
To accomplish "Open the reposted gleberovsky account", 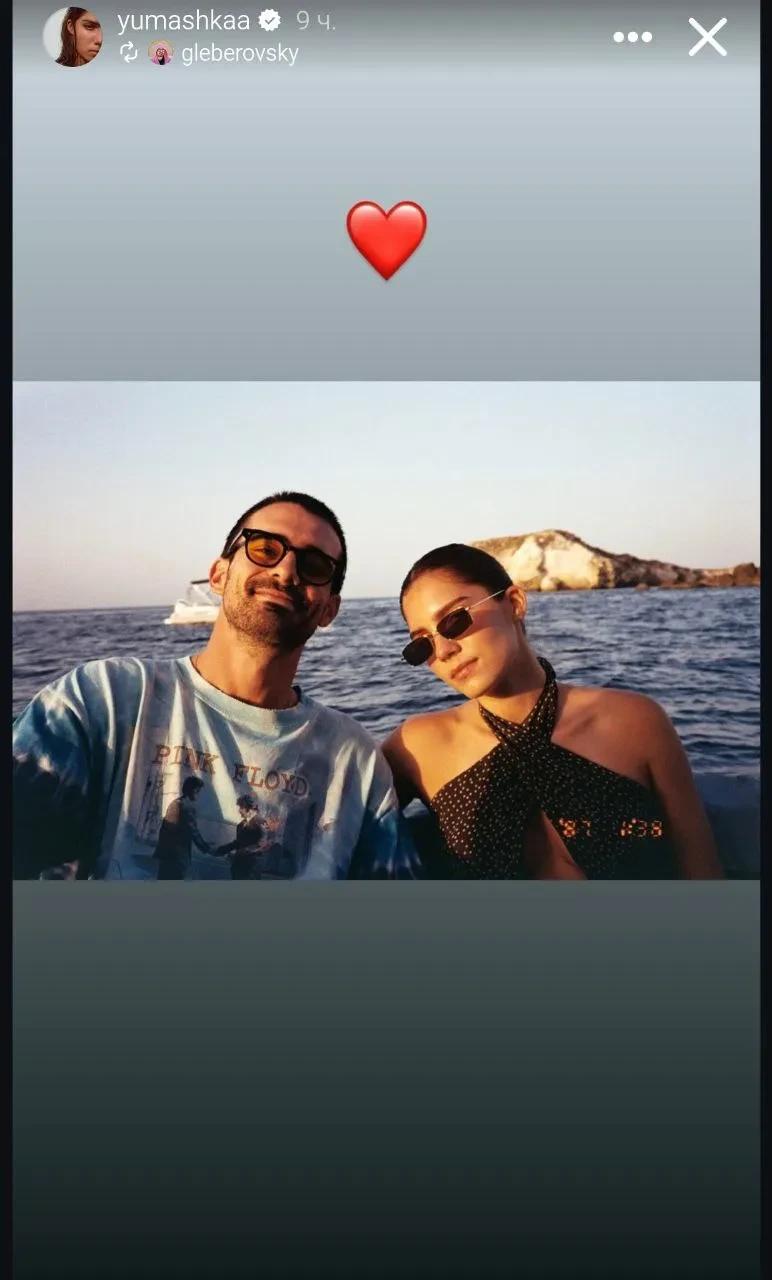I will click(238, 54).
